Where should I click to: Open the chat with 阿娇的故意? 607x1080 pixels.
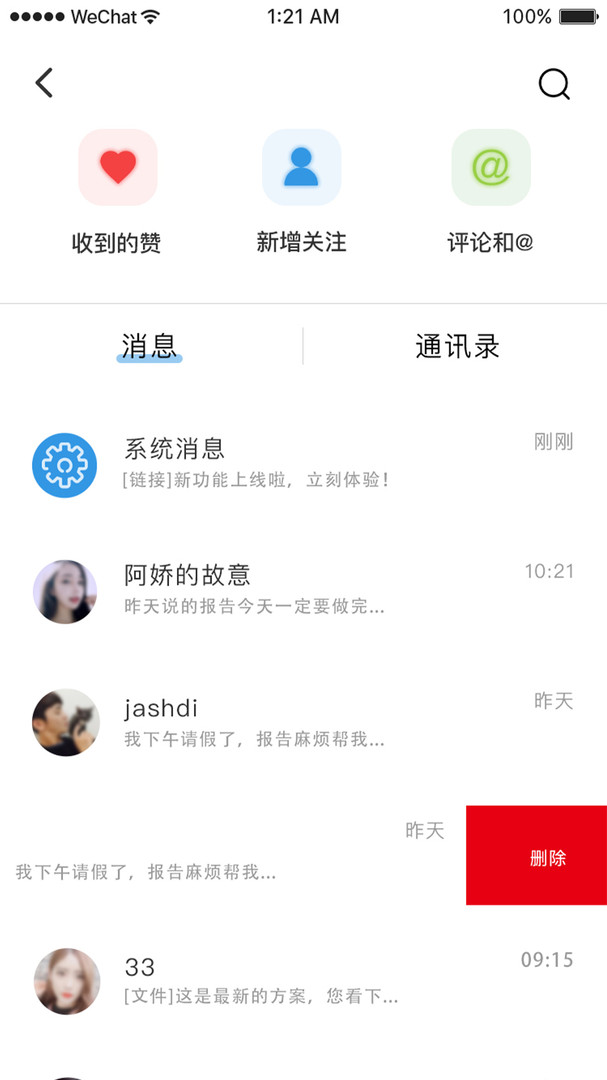pos(300,590)
